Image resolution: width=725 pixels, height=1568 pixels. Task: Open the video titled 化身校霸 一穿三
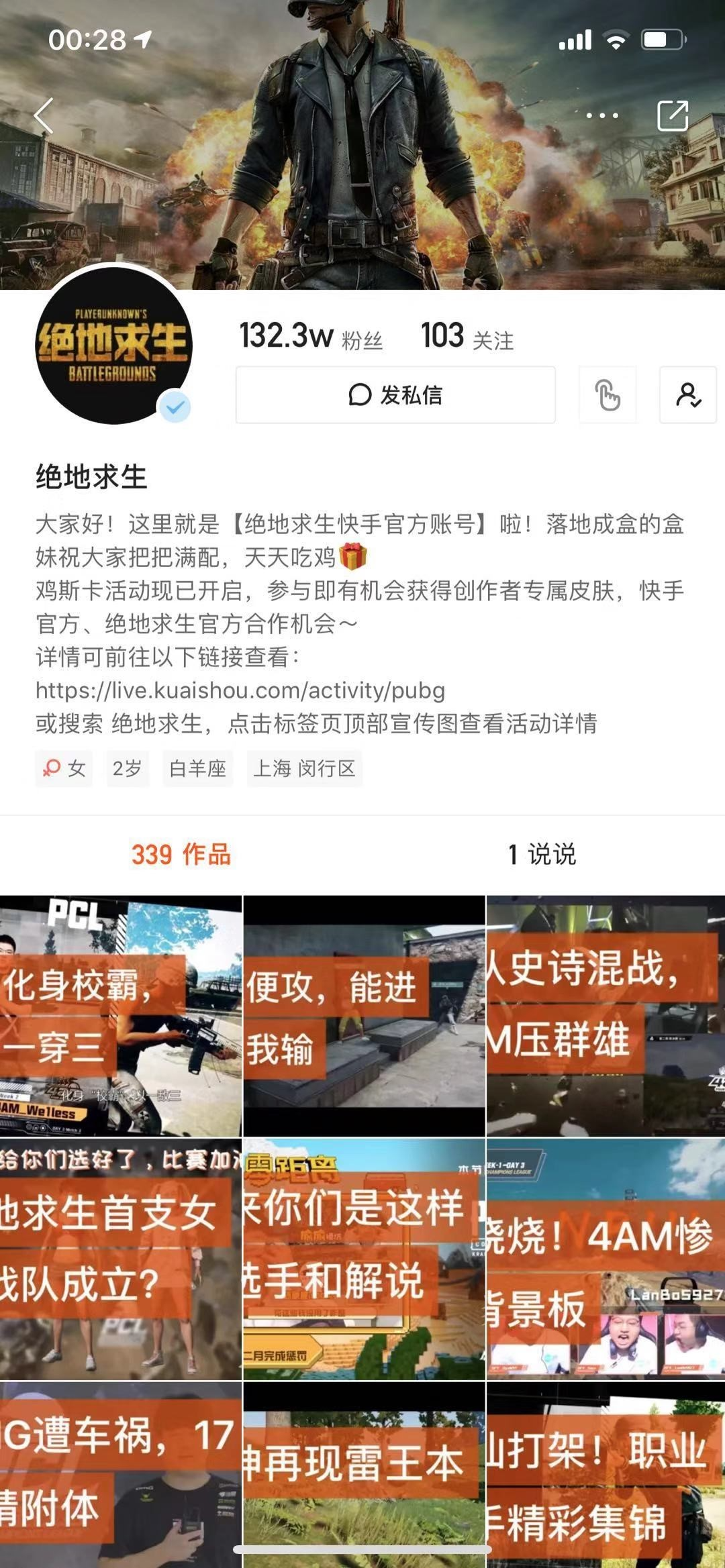[121, 1015]
